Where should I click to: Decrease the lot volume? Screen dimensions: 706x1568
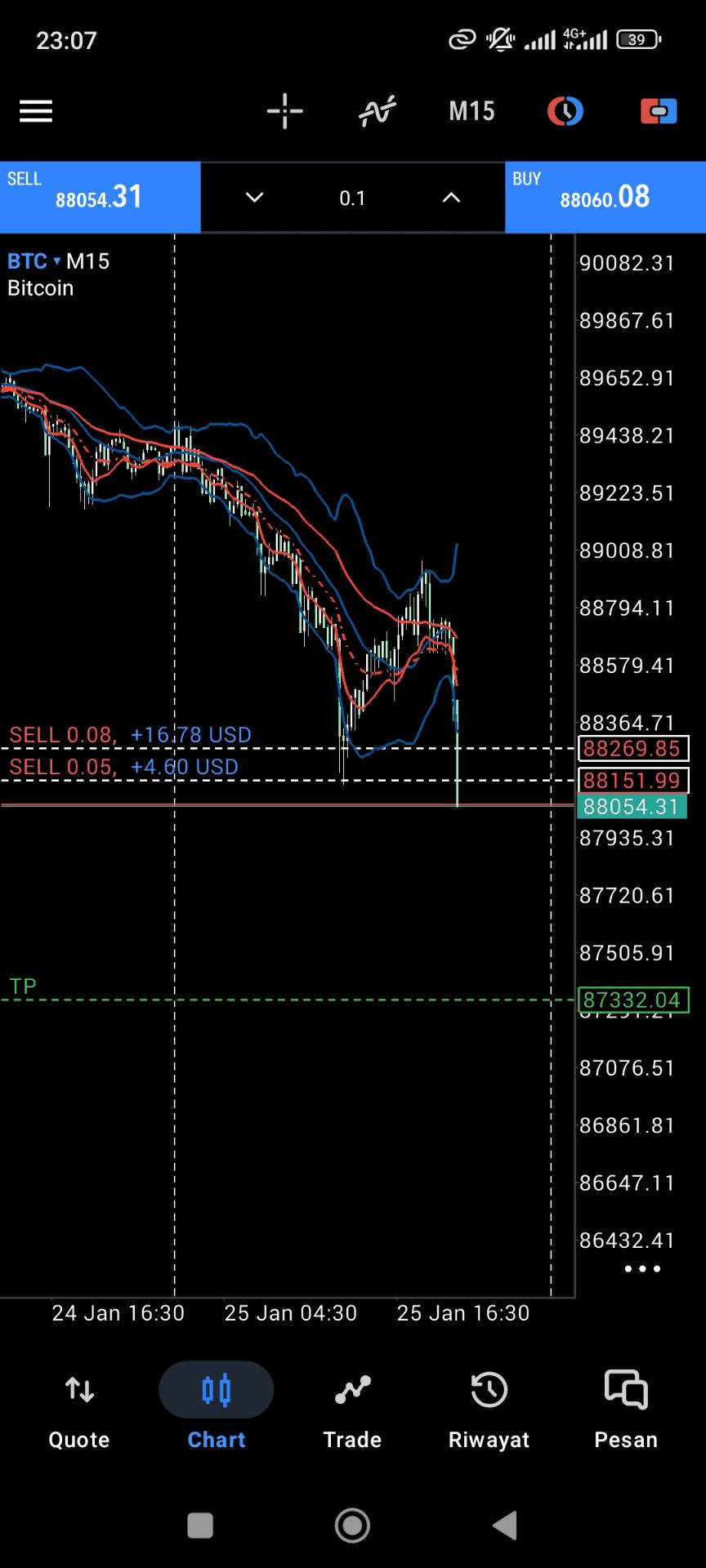tap(254, 198)
